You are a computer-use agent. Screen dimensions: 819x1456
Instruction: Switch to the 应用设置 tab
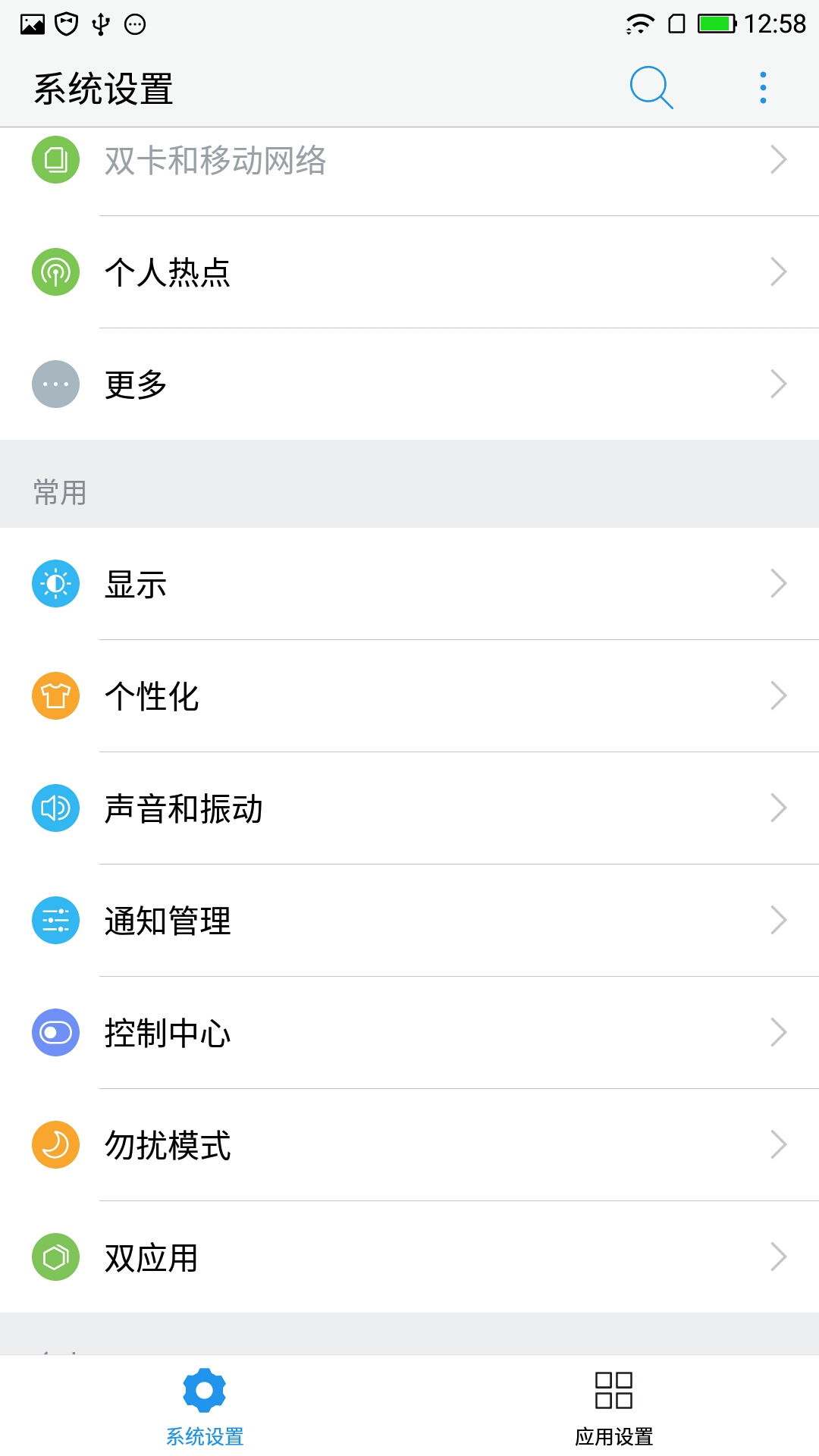(x=614, y=1406)
